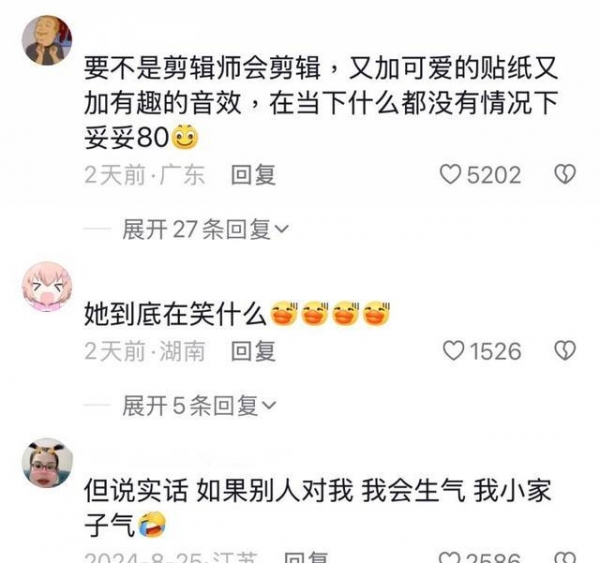Dislike the comment with 5202 likes
600x563 pixels.
coord(565,175)
